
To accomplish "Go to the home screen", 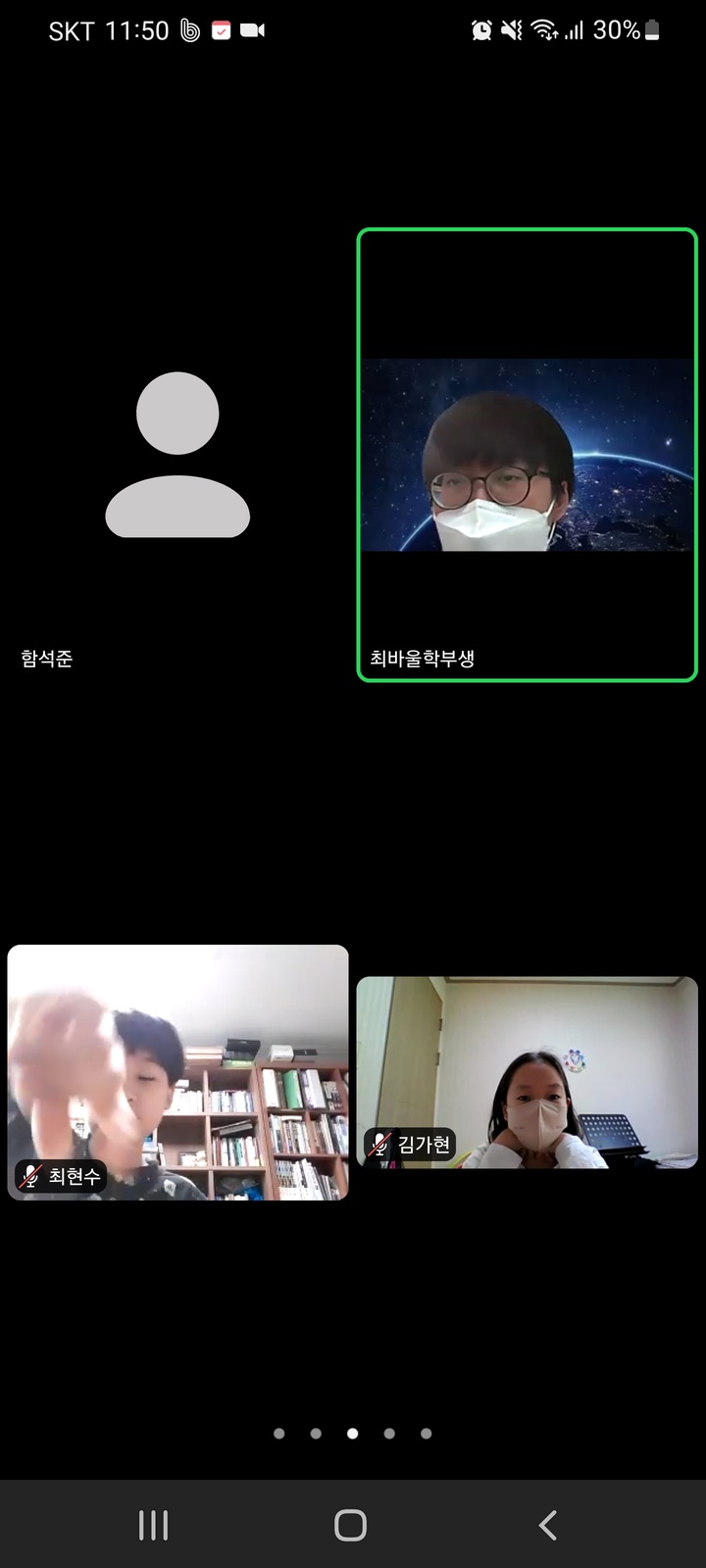I will 350,1525.
